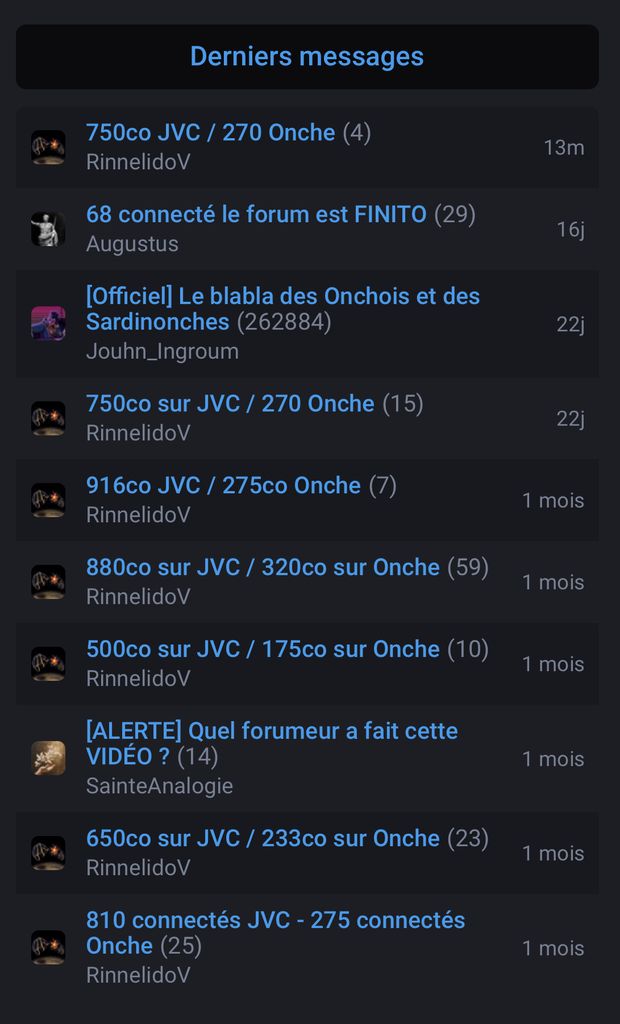Open '916co JVC / 275co Onche' topic
Screen dimensions: 620x1024
click(x=223, y=486)
